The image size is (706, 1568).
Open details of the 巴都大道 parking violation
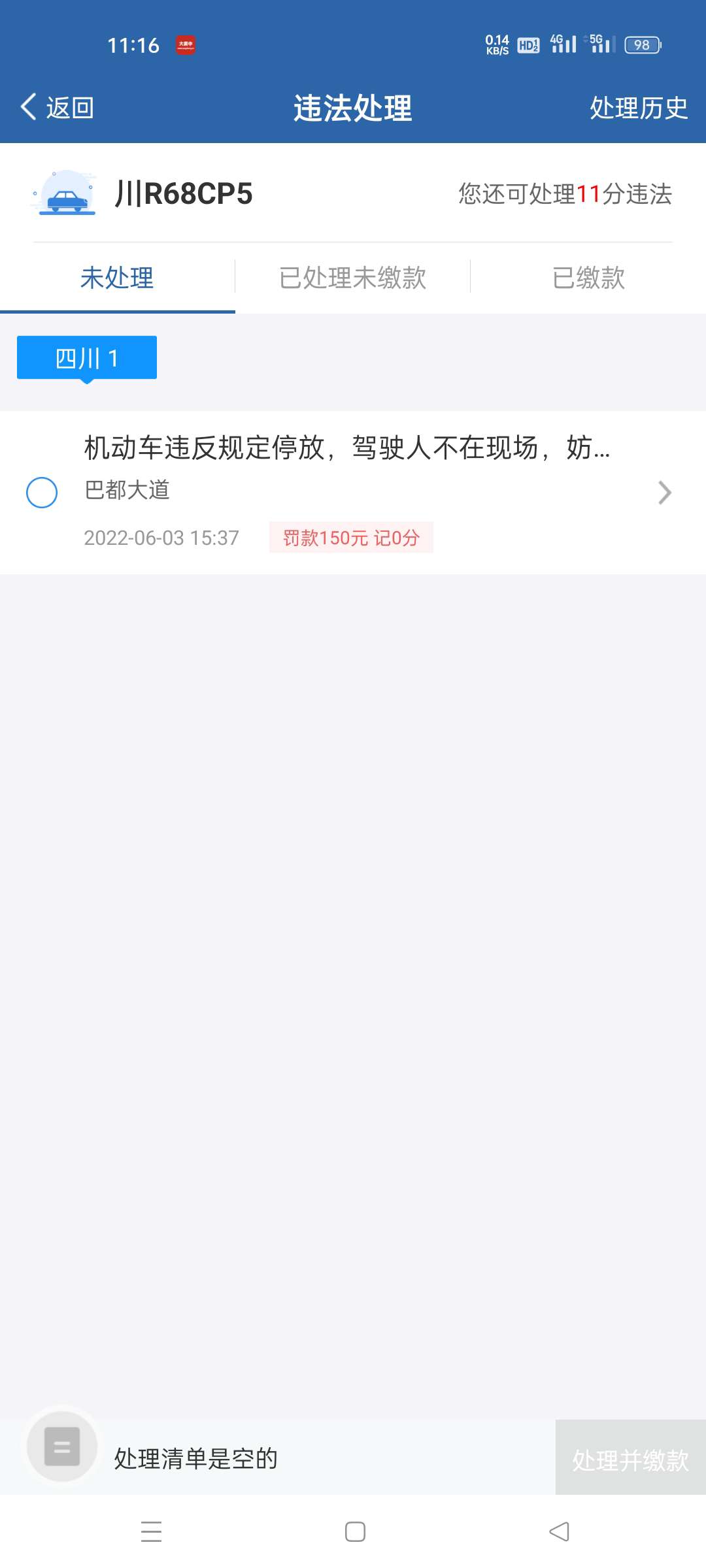click(x=664, y=493)
